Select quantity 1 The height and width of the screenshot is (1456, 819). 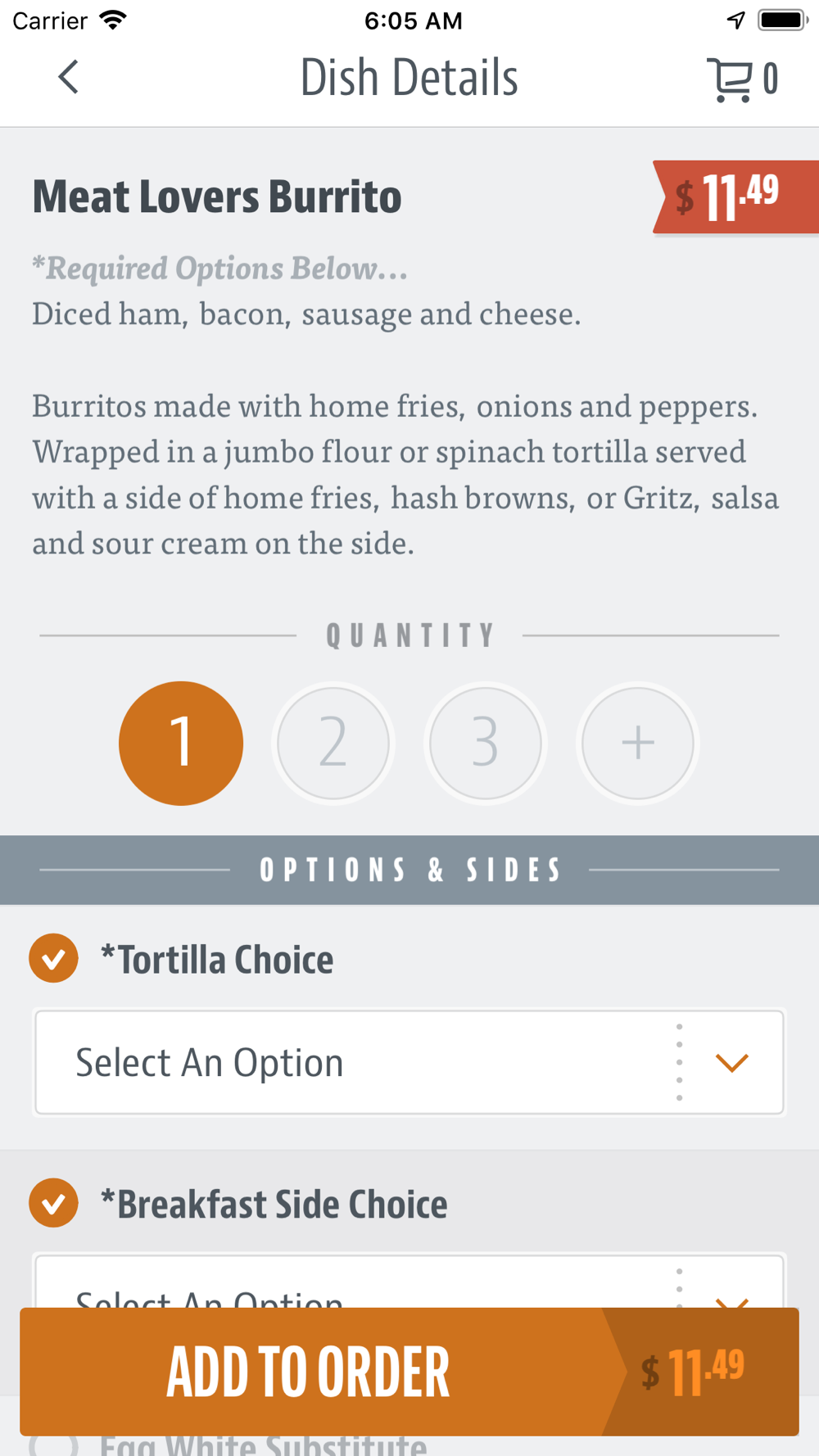(x=181, y=743)
